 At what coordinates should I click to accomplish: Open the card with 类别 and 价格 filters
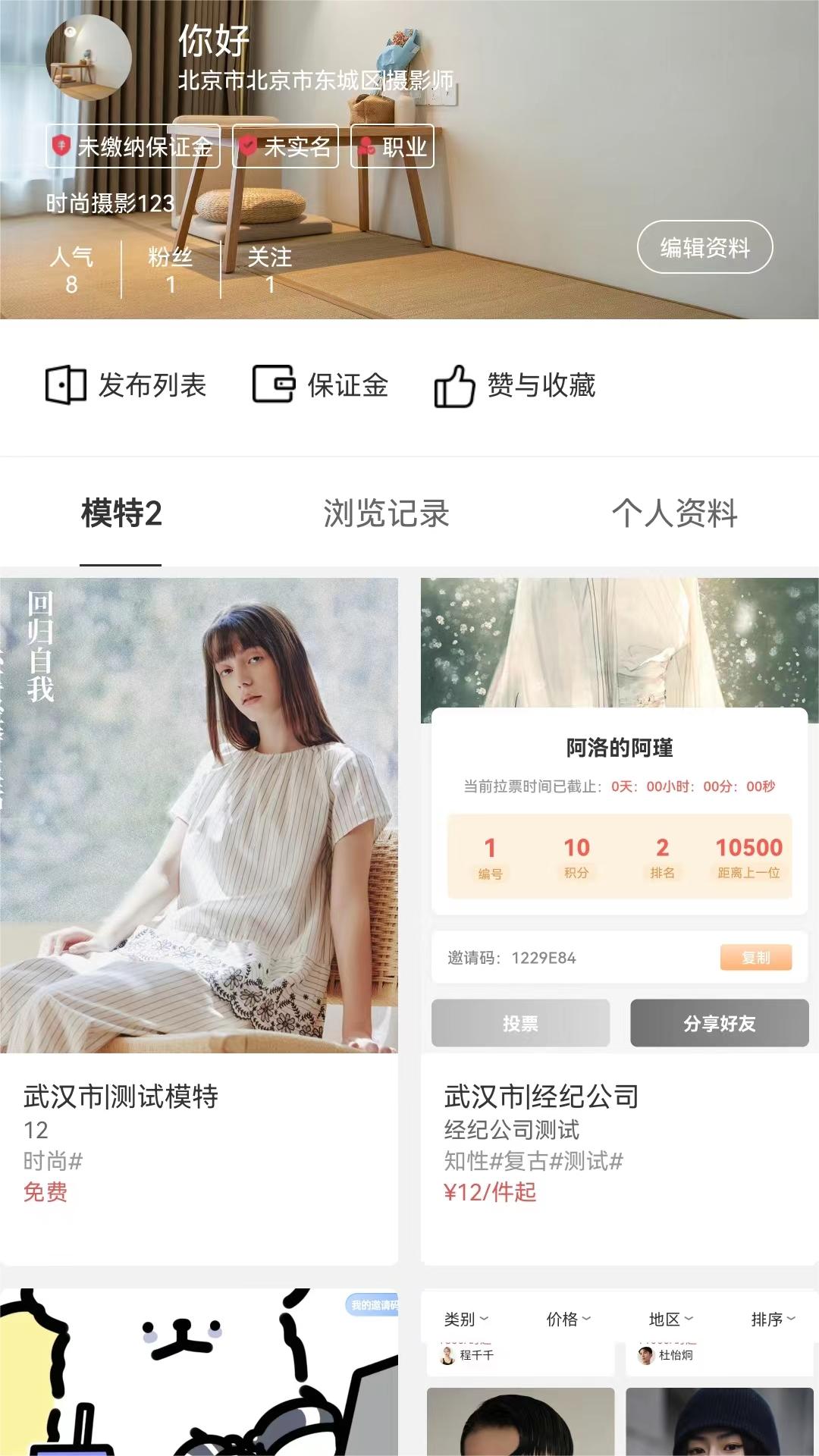click(x=619, y=1373)
